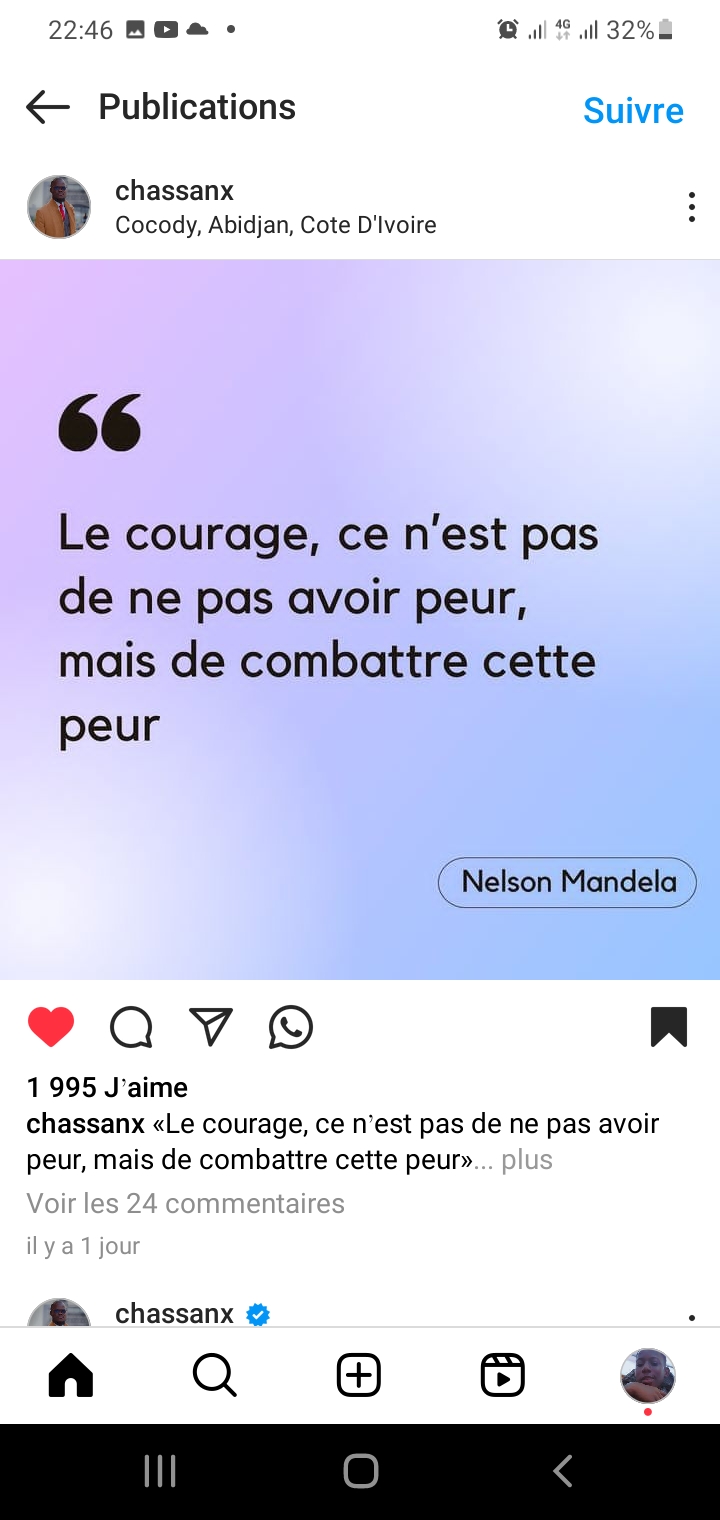View all 24 comments
The image size is (720, 1520).
(x=185, y=1203)
